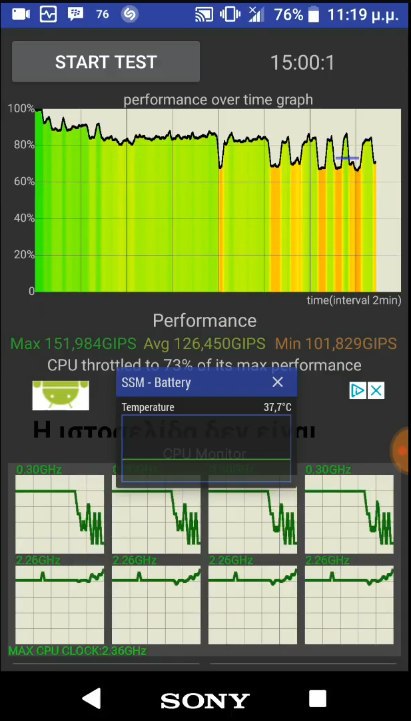Open the Android robot ad banner
411x721 pixels.
click(61, 395)
